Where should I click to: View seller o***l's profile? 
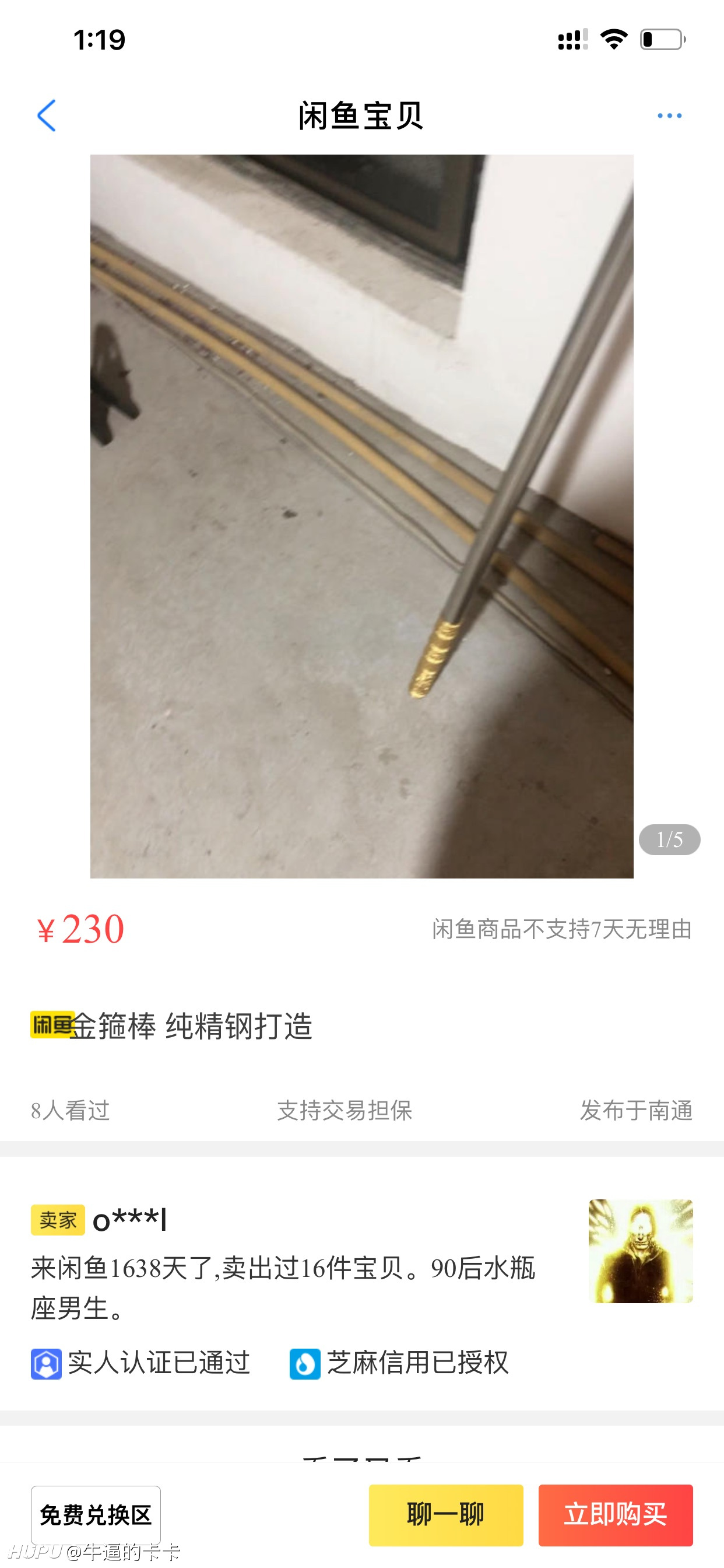tap(129, 1220)
